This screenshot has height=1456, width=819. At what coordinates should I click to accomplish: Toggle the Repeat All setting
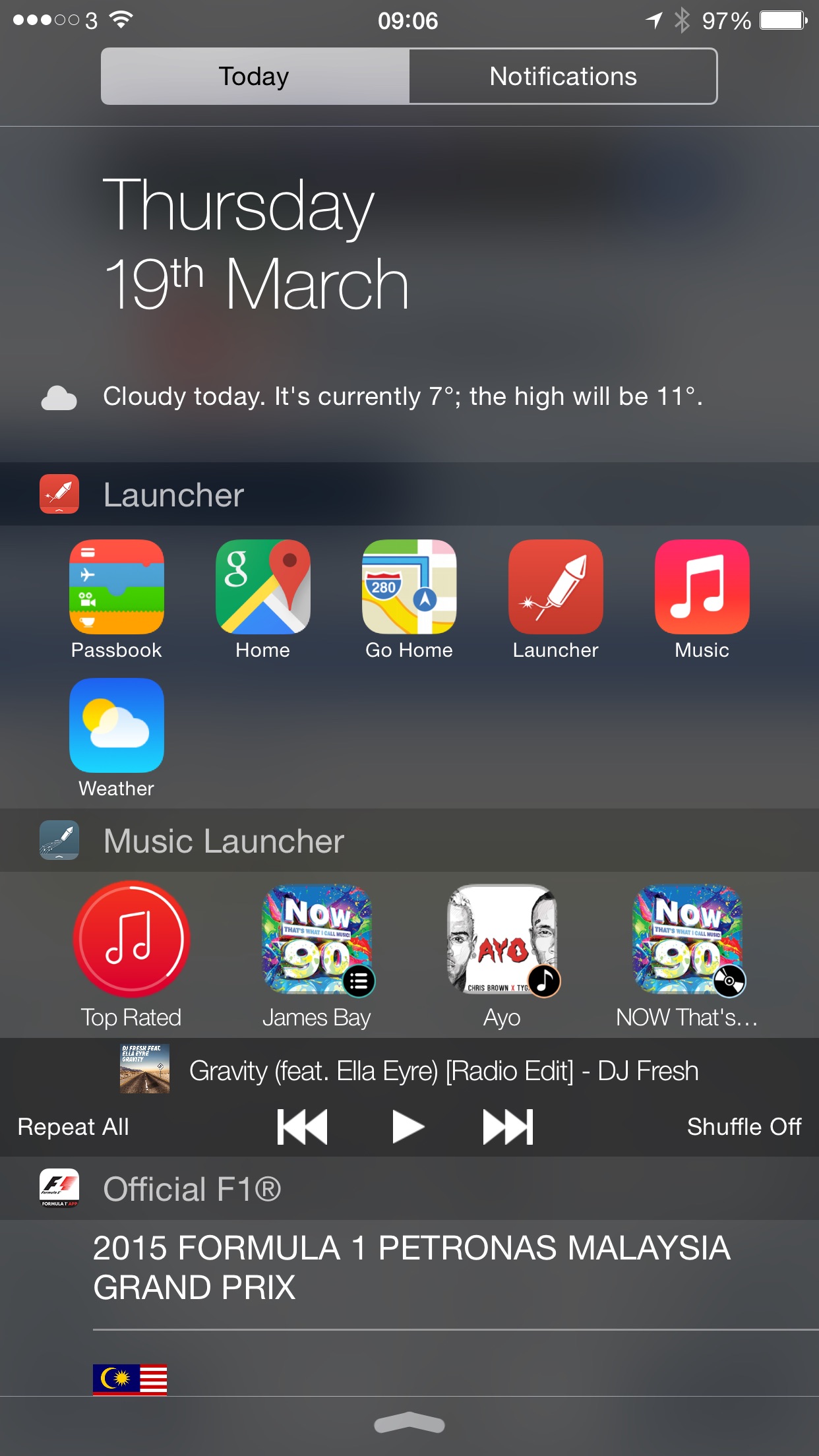(73, 1127)
